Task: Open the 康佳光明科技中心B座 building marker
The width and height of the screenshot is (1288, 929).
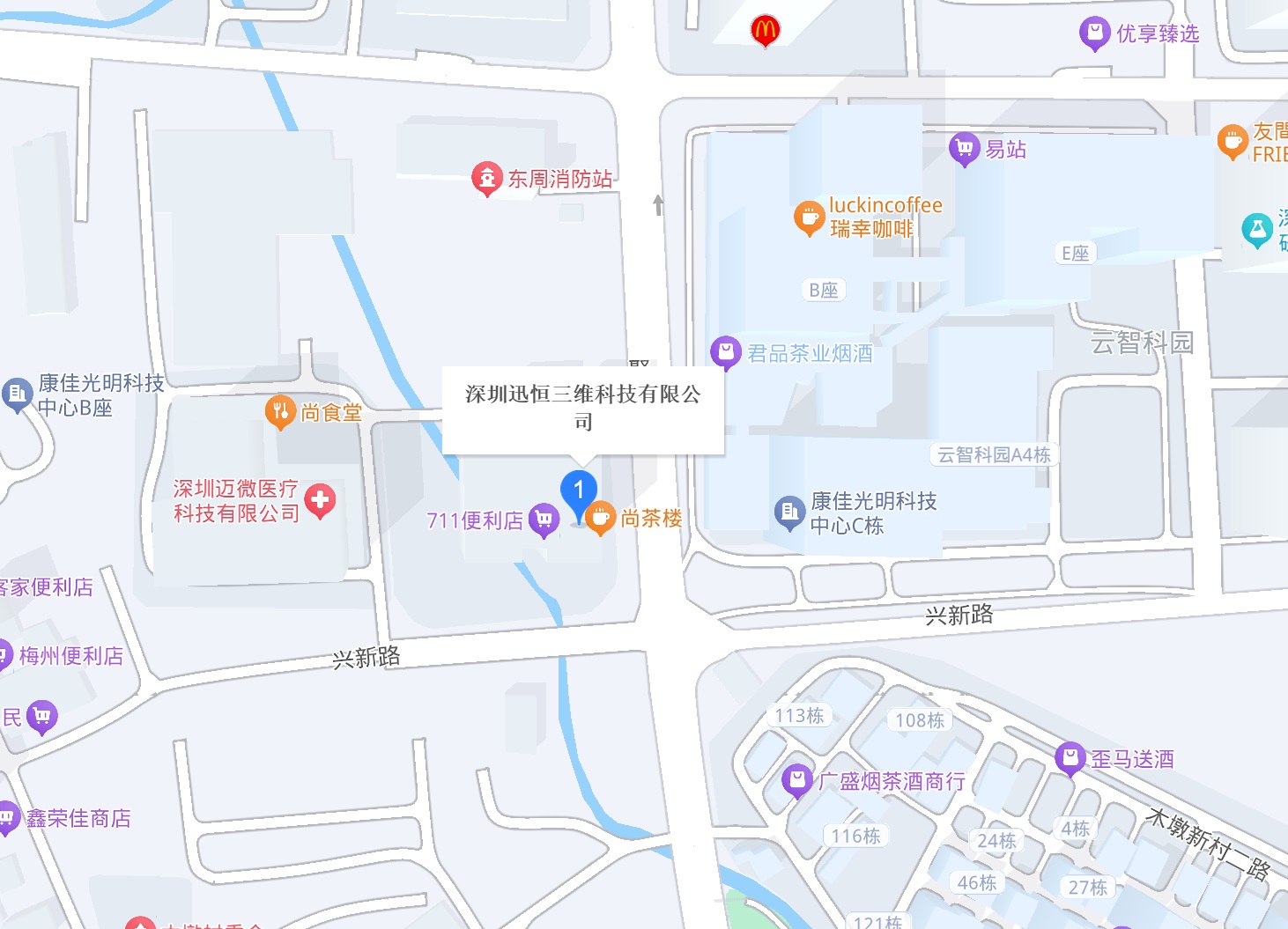Action: click(17, 394)
